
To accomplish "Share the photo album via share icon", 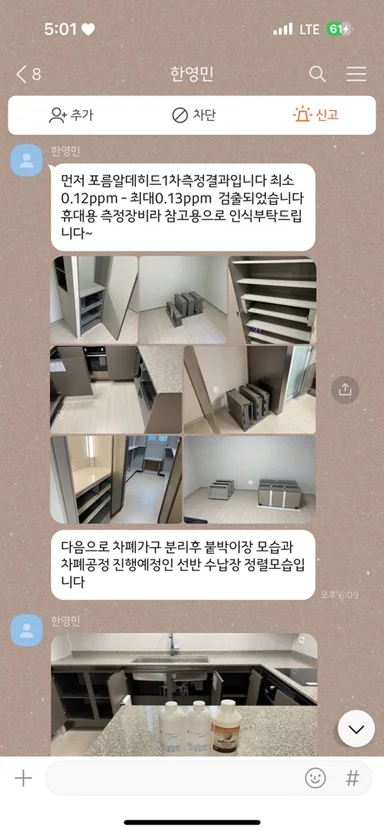I will 345,390.
